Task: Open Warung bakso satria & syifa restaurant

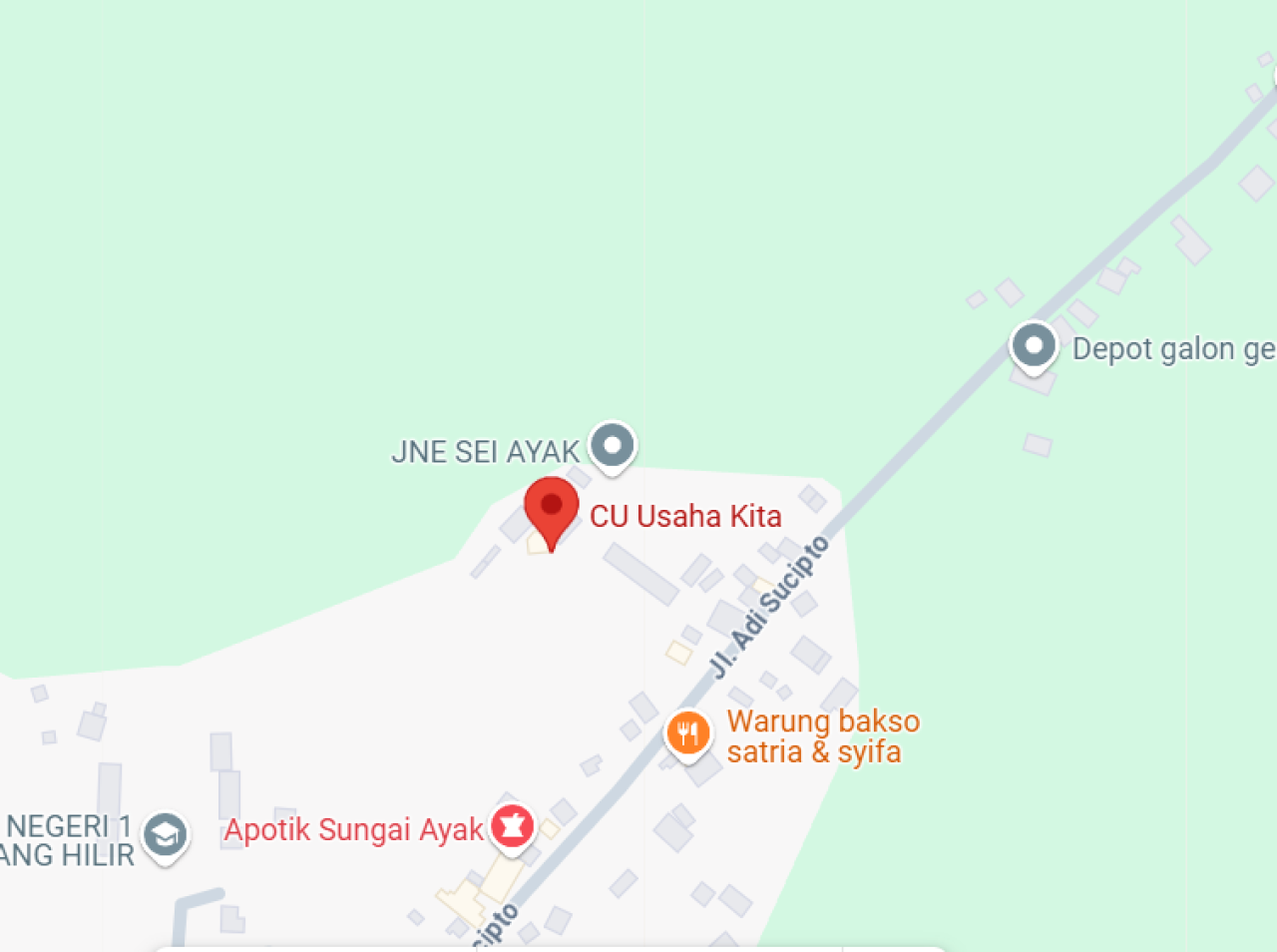Action: click(687, 734)
